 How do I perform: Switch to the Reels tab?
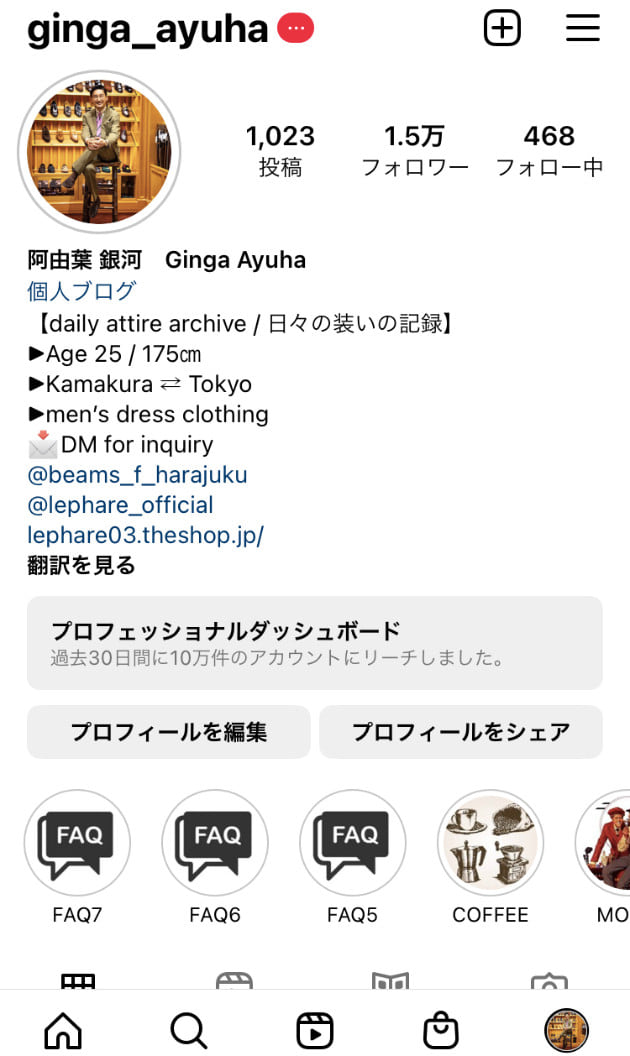tap(314, 1028)
